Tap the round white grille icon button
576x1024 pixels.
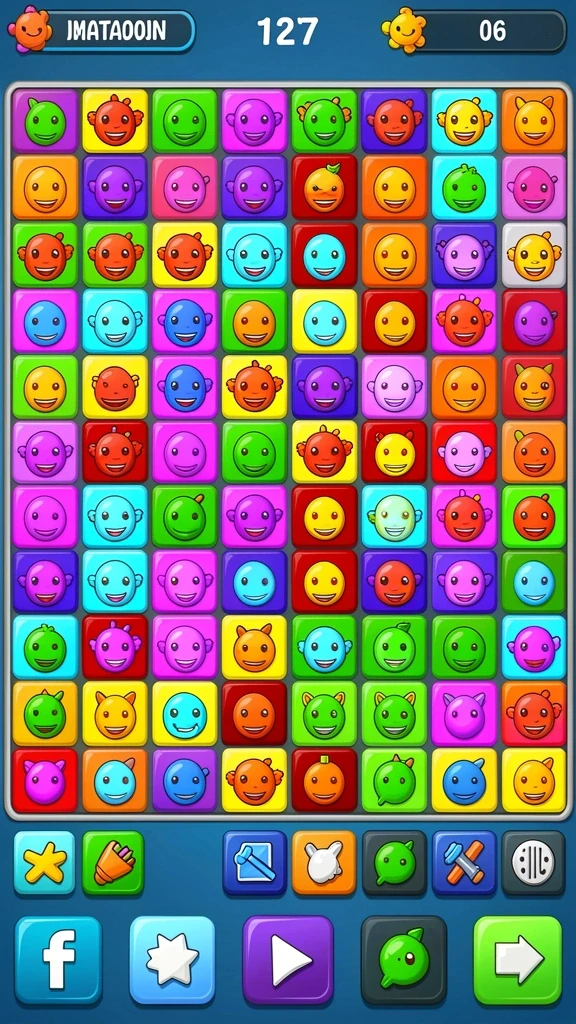click(x=533, y=863)
